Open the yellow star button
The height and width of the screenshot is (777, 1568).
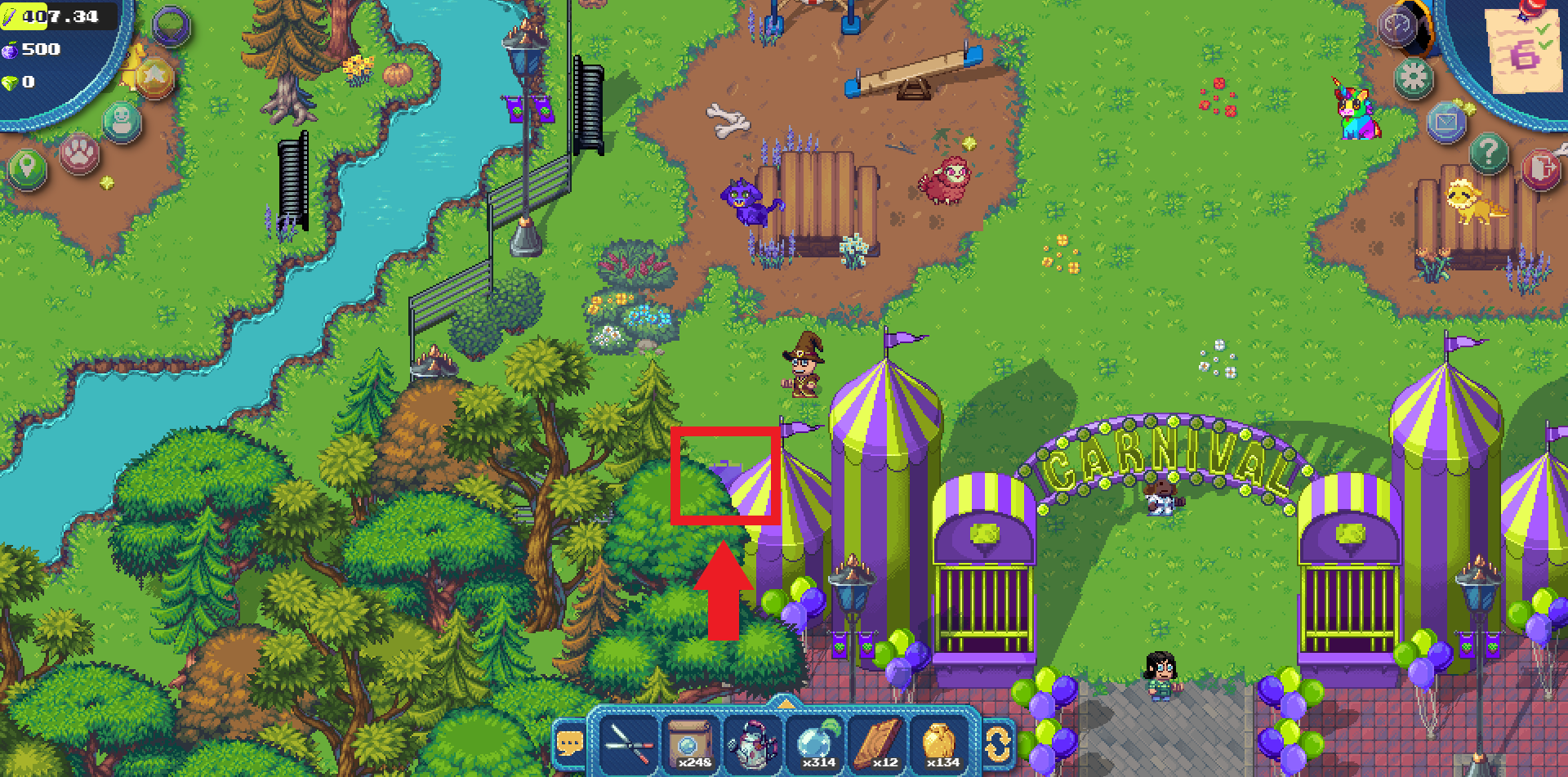pos(154,79)
